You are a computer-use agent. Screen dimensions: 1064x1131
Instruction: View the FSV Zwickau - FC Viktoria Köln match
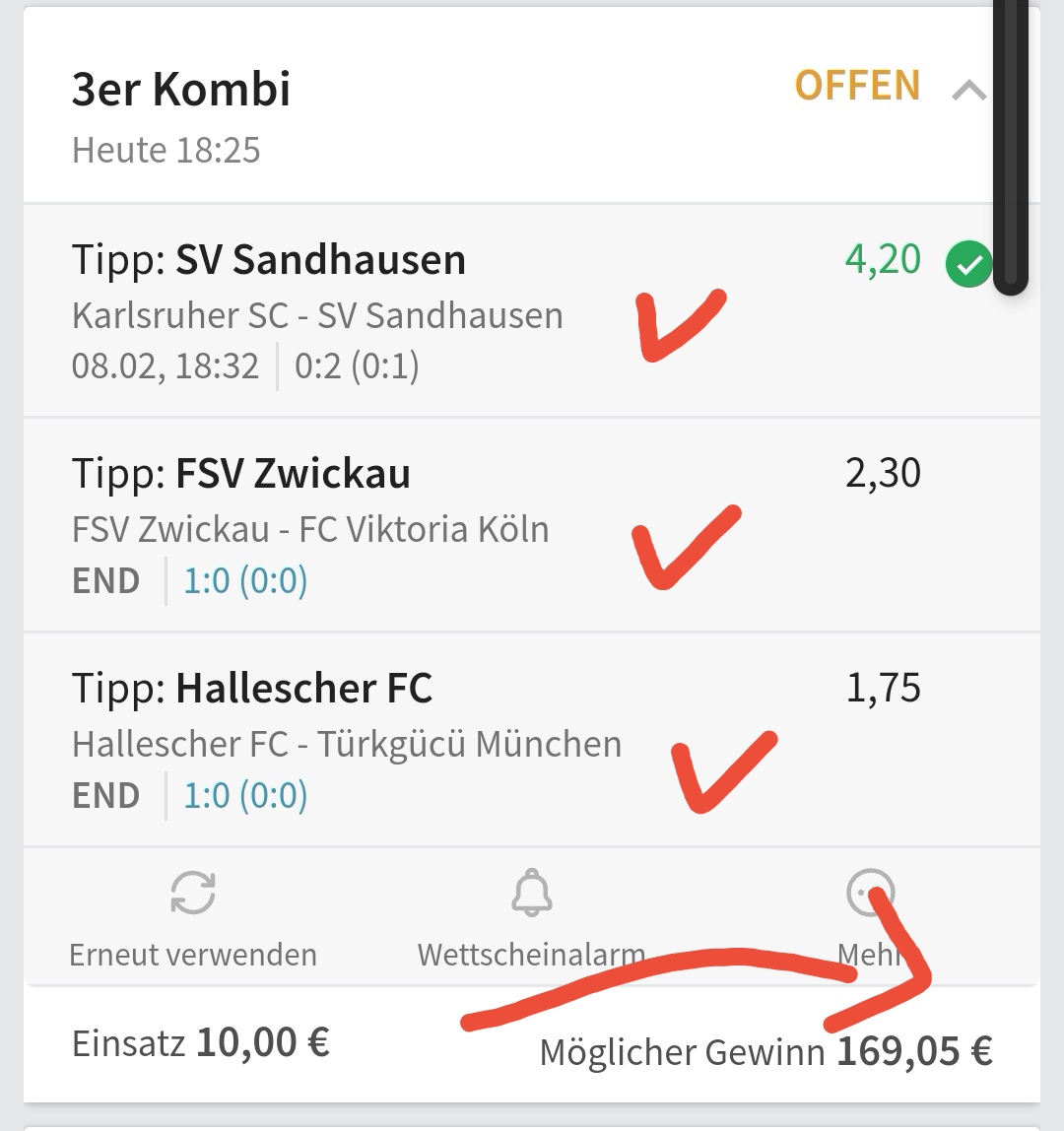[x=310, y=530]
